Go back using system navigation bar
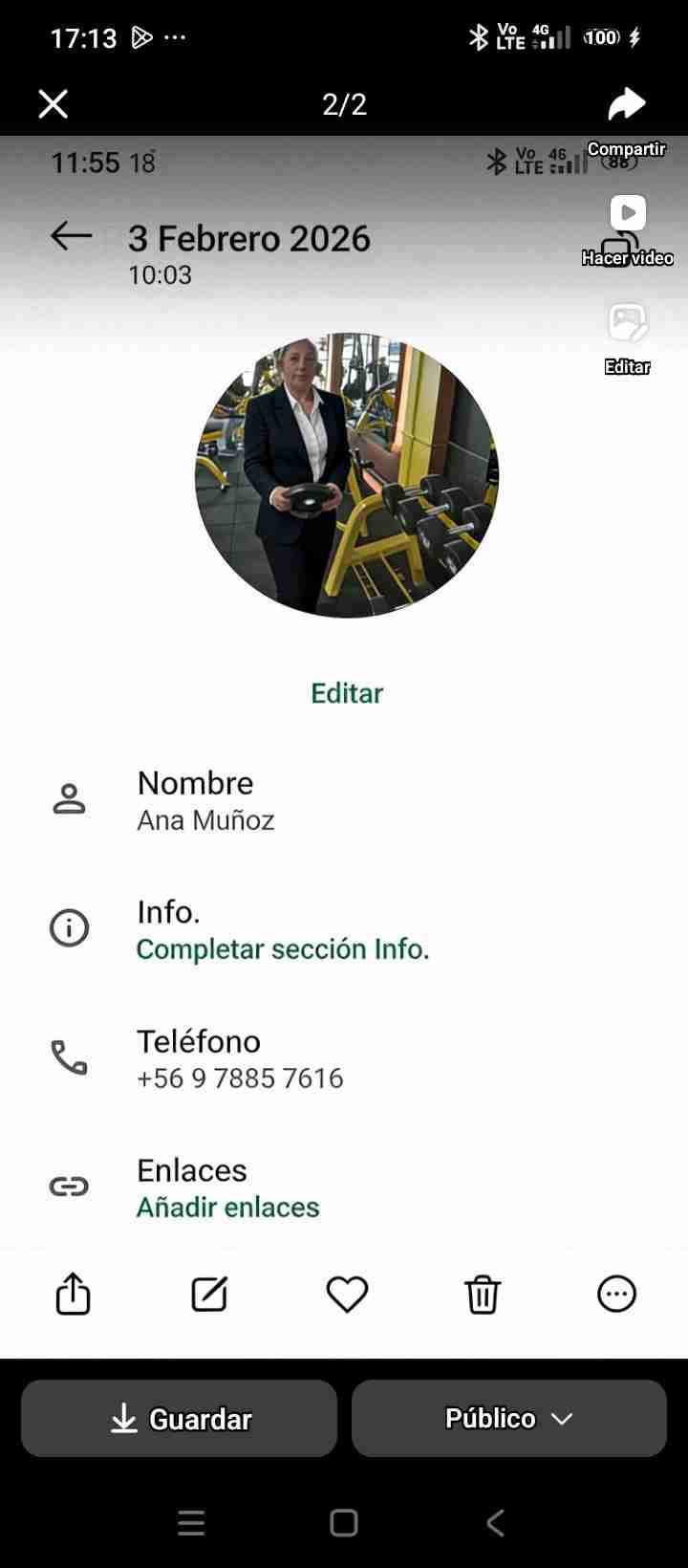688x1568 pixels. pyautogui.click(x=495, y=1523)
